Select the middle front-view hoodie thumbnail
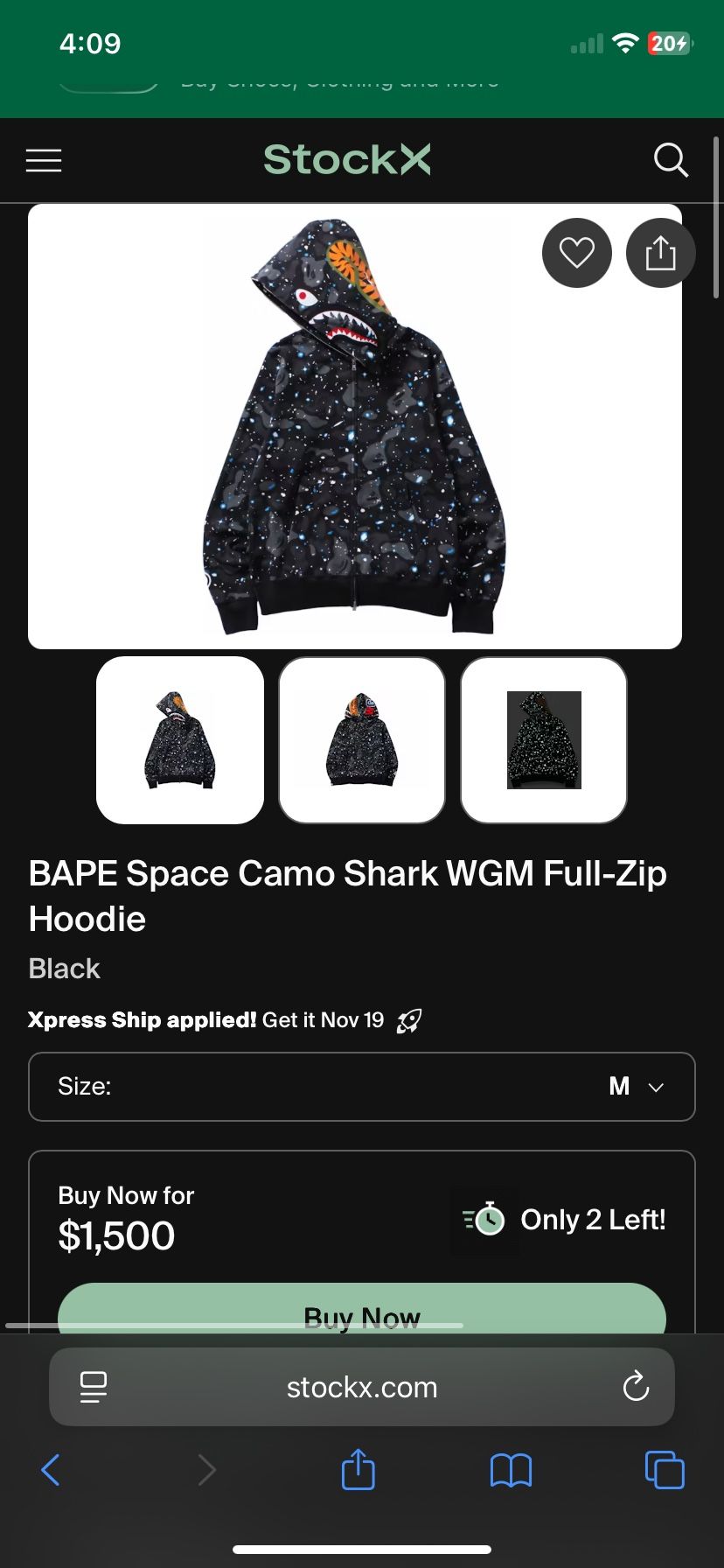 point(361,739)
